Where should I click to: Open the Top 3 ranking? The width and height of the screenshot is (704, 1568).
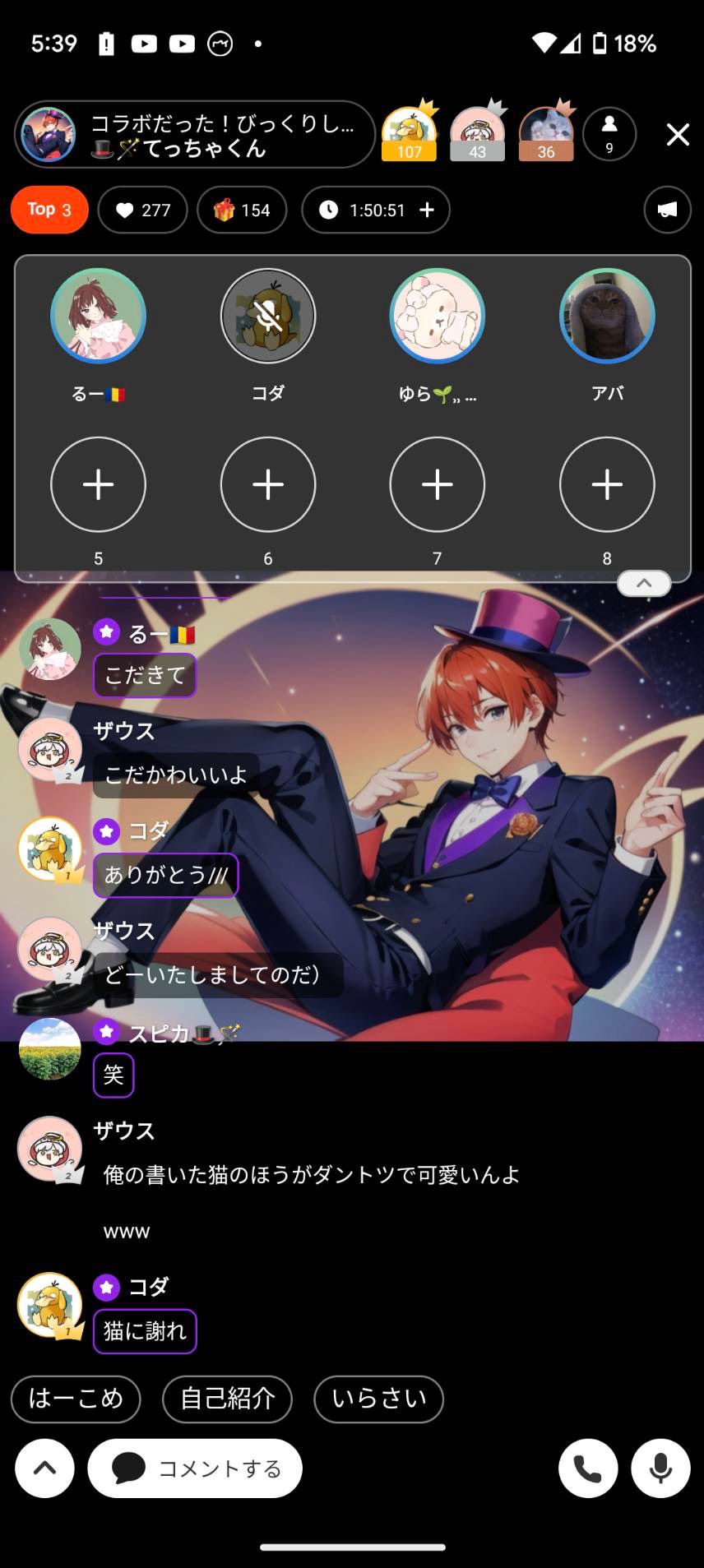[x=49, y=210]
